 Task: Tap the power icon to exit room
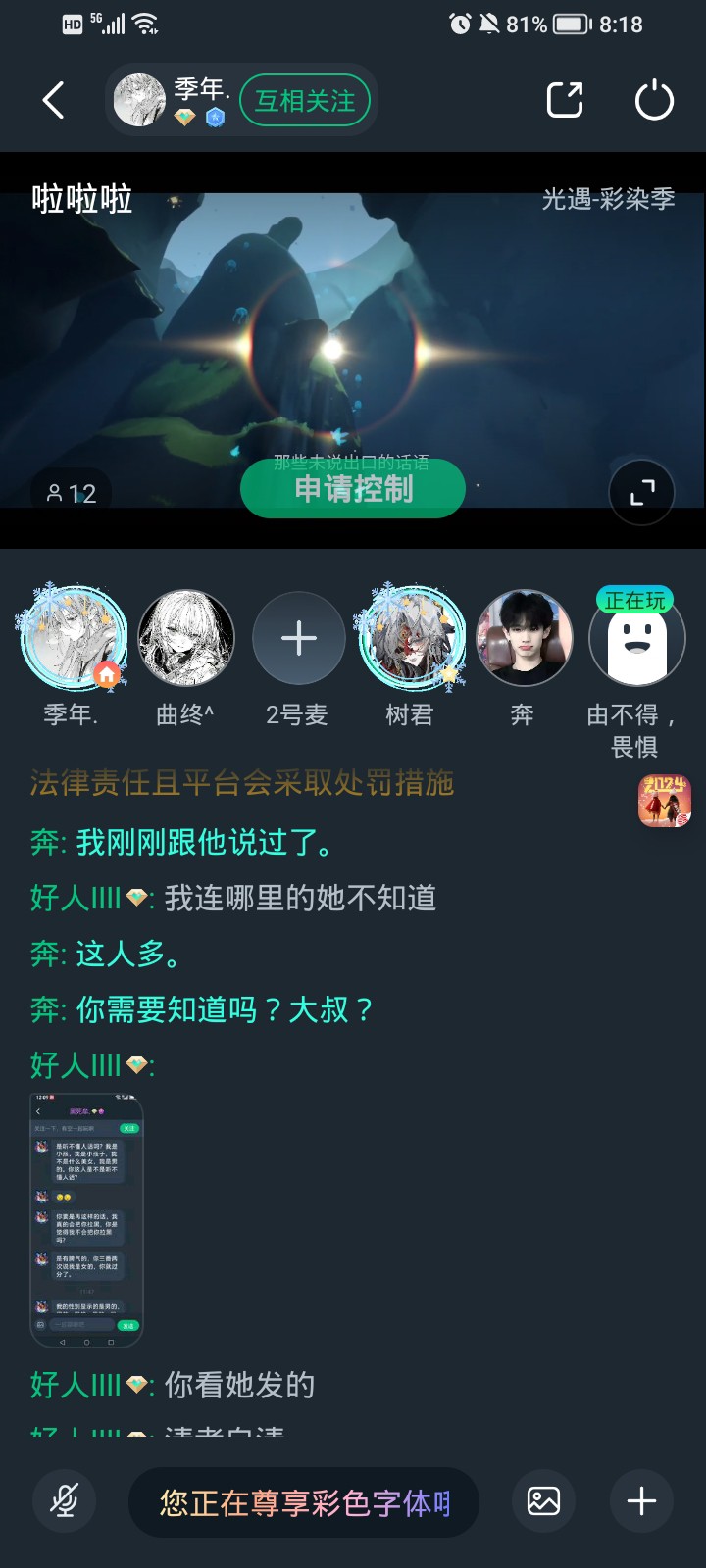coord(654,100)
